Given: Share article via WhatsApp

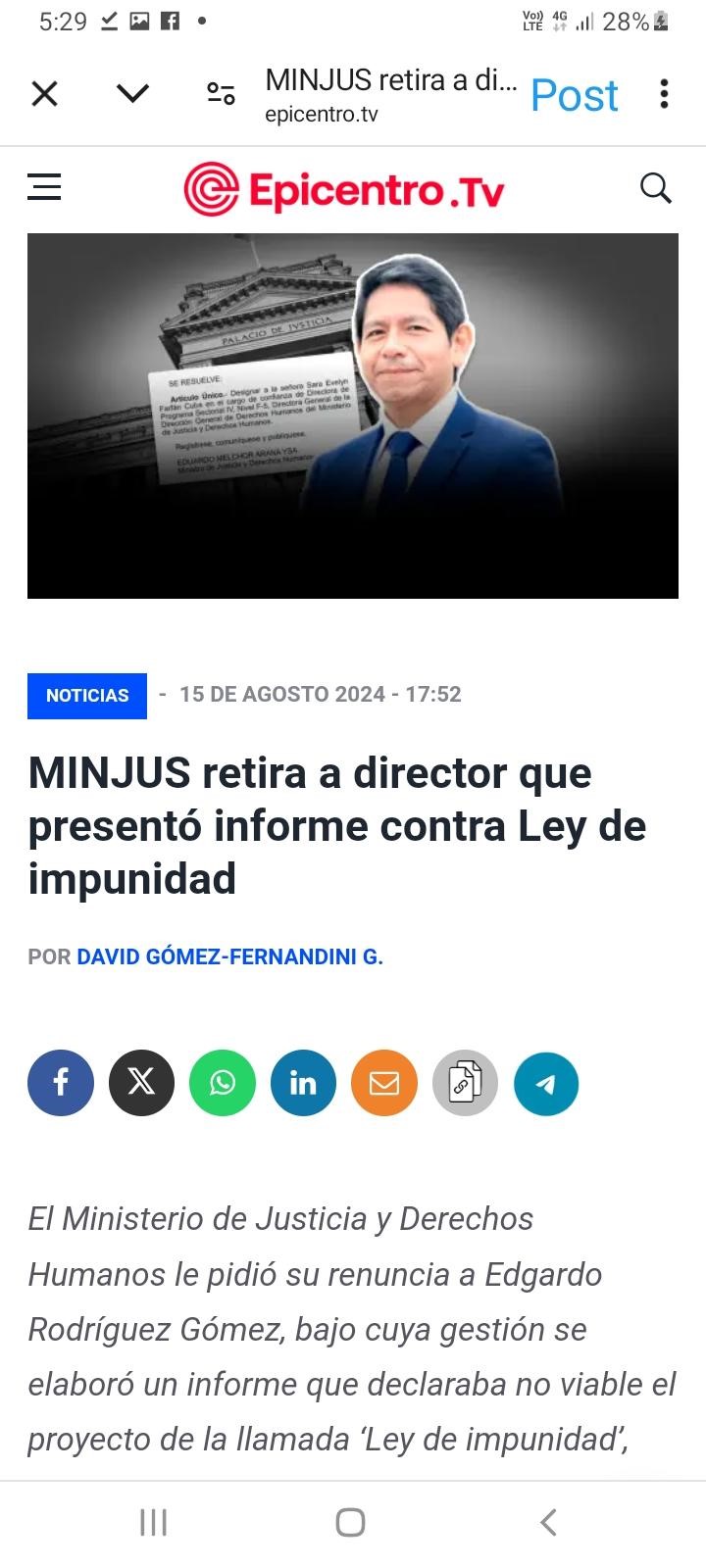Looking at the screenshot, I should (x=223, y=1083).
